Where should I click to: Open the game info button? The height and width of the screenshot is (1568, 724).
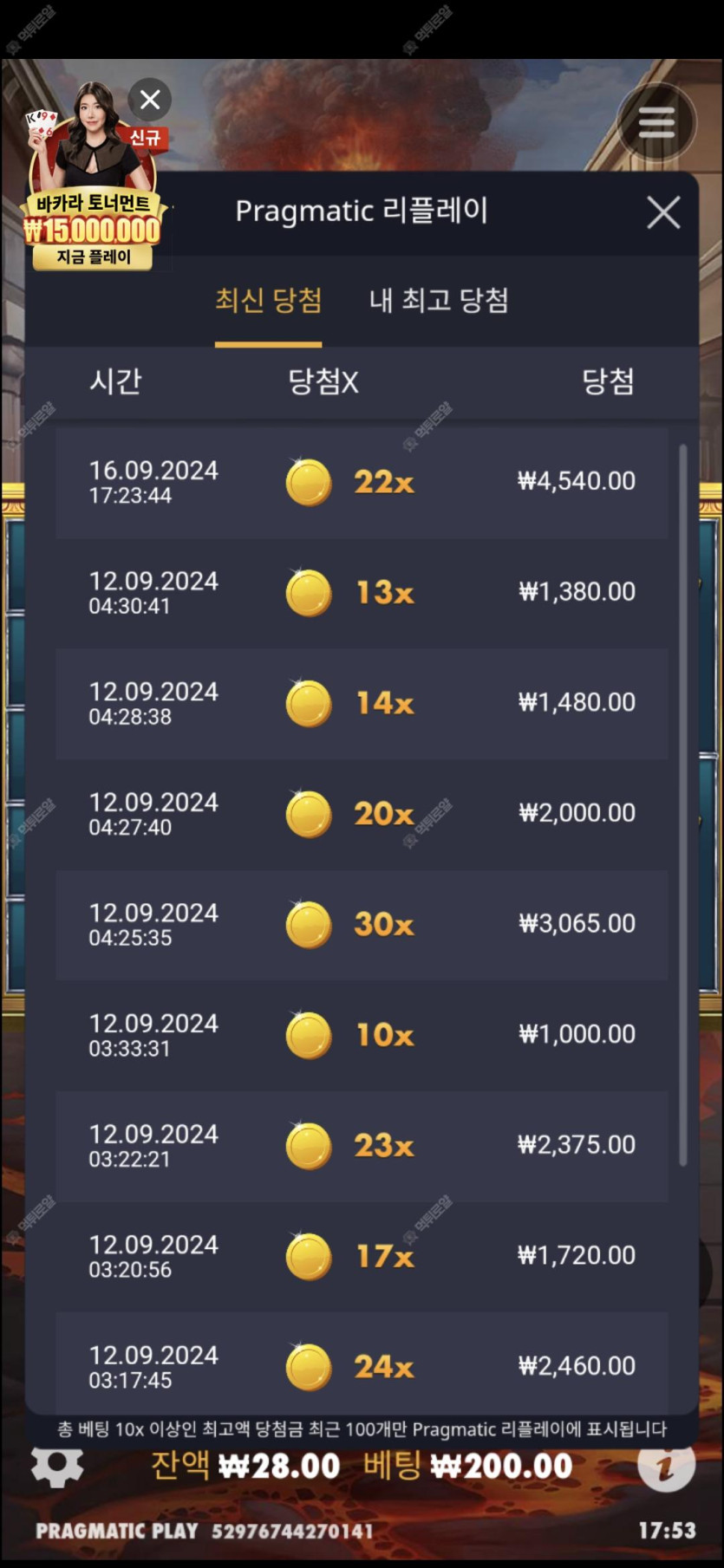point(666,1466)
